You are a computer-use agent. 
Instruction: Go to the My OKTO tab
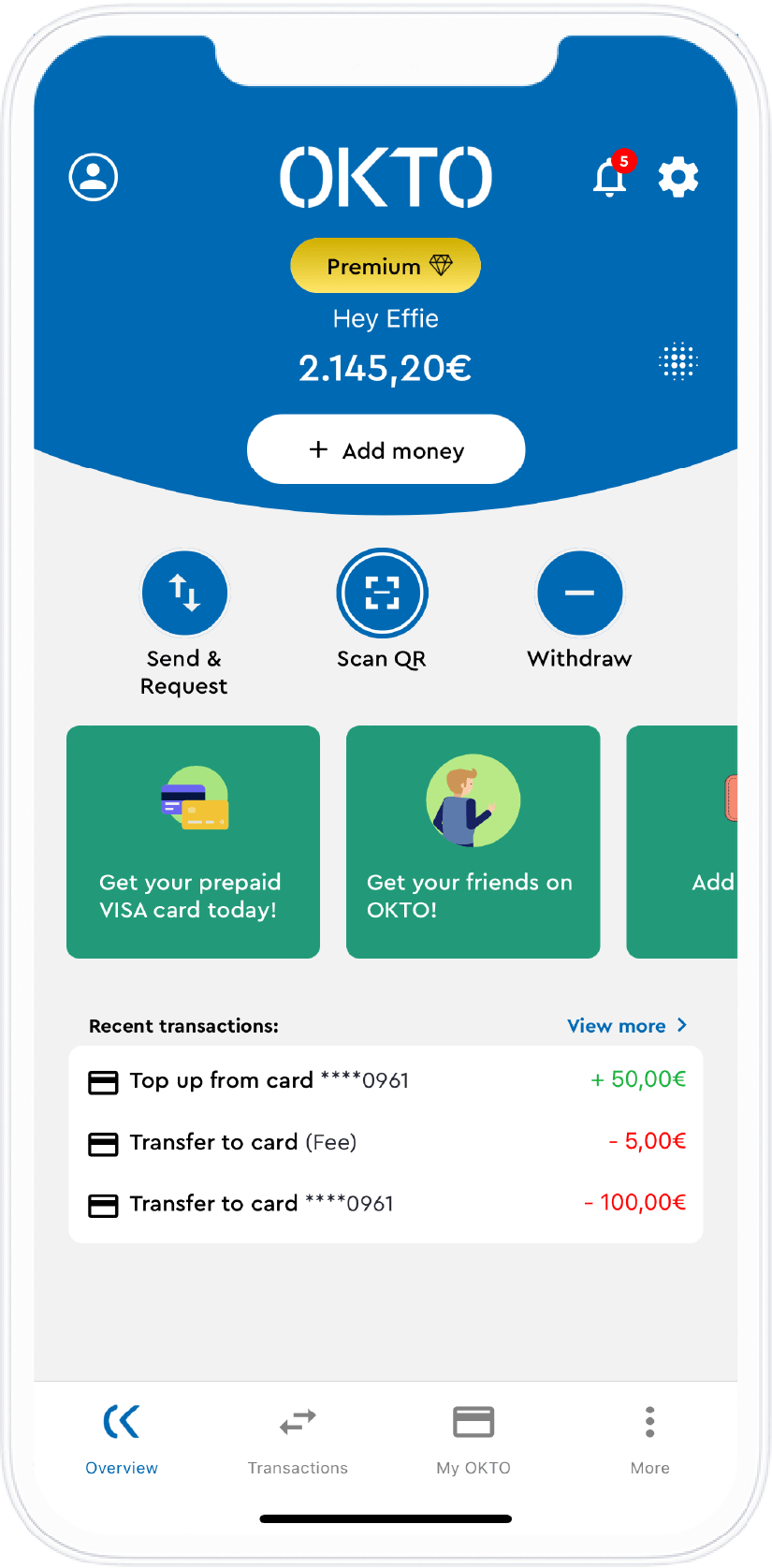tap(473, 1440)
